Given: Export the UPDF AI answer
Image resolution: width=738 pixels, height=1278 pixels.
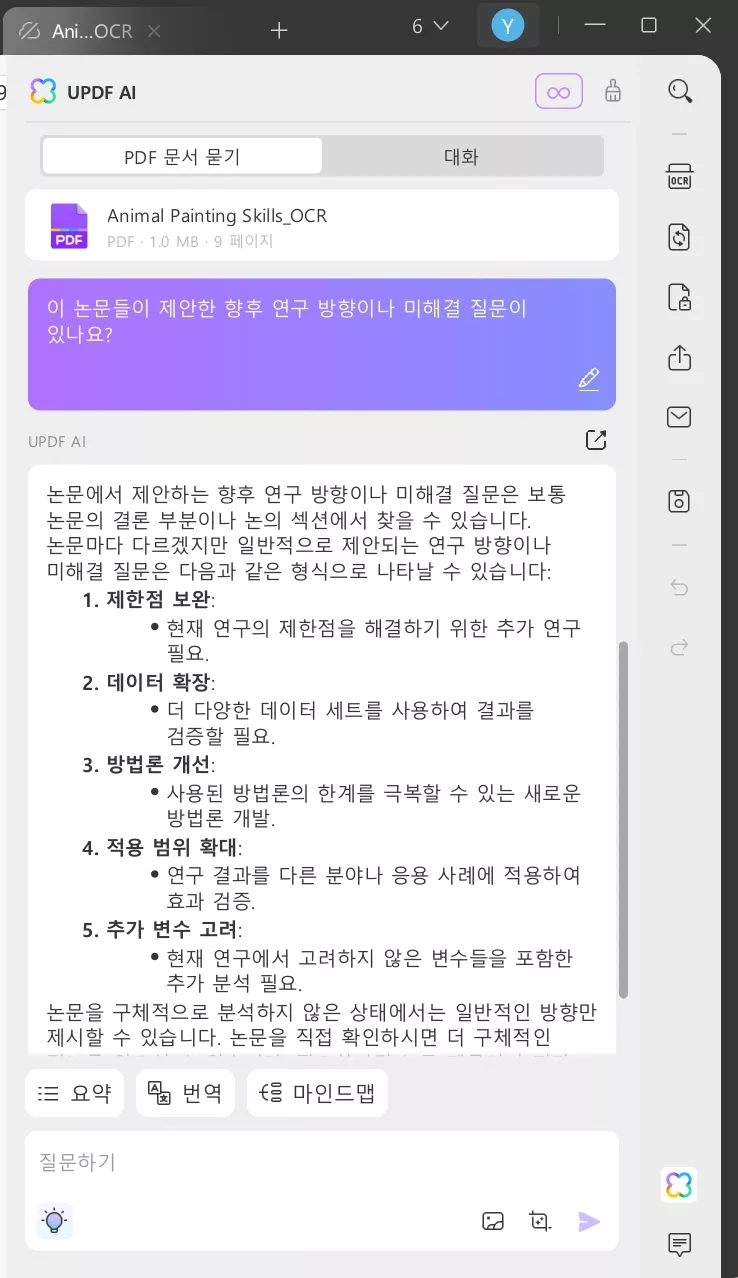Looking at the screenshot, I should click(x=595, y=440).
